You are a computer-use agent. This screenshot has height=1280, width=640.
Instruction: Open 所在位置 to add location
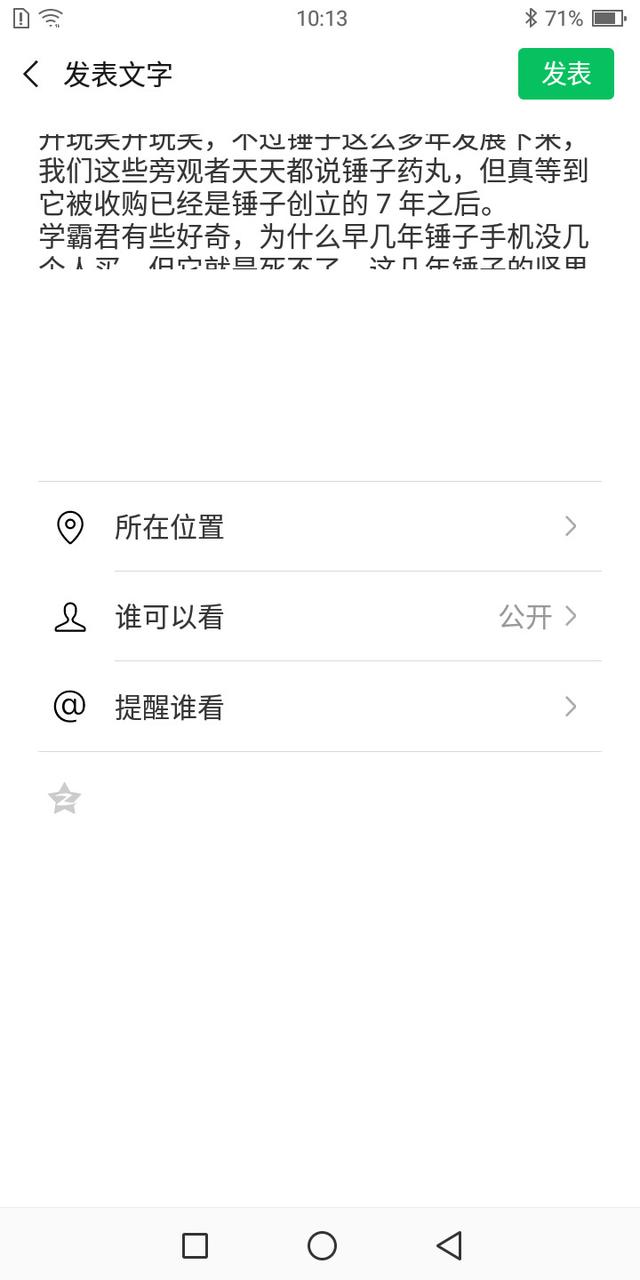(x=320, y=527)
